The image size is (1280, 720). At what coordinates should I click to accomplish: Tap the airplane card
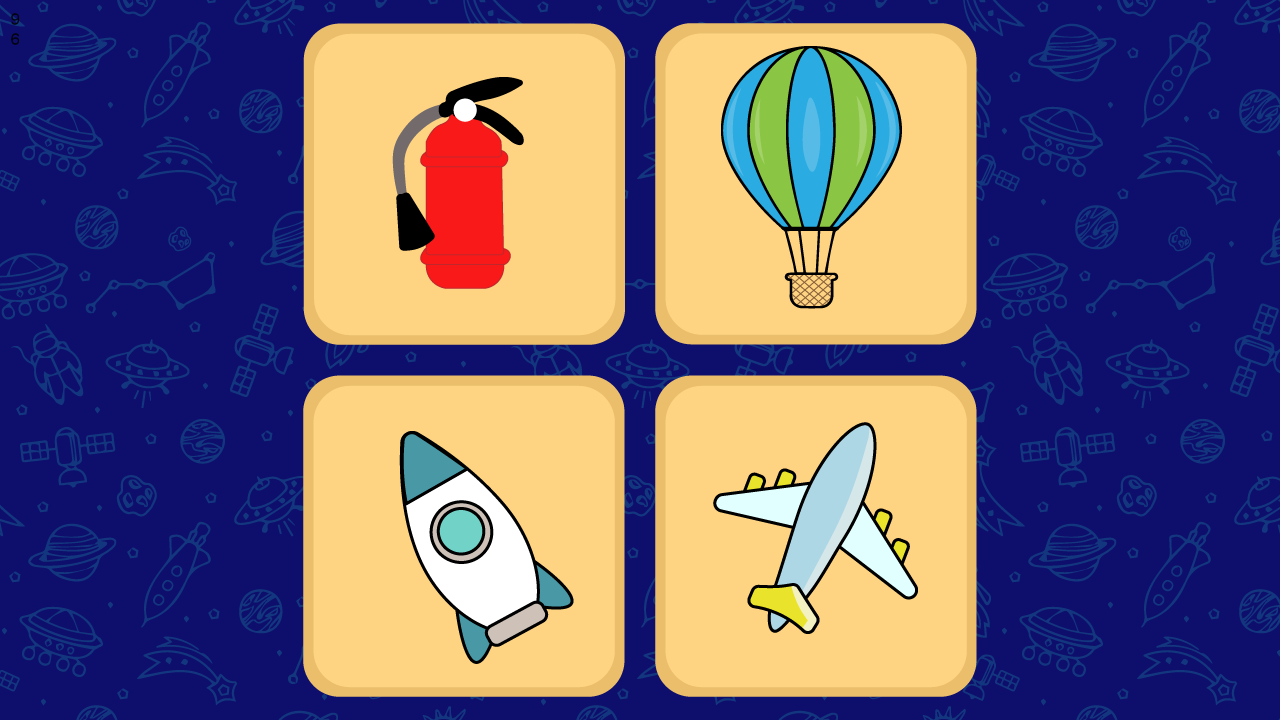(815, 536)
